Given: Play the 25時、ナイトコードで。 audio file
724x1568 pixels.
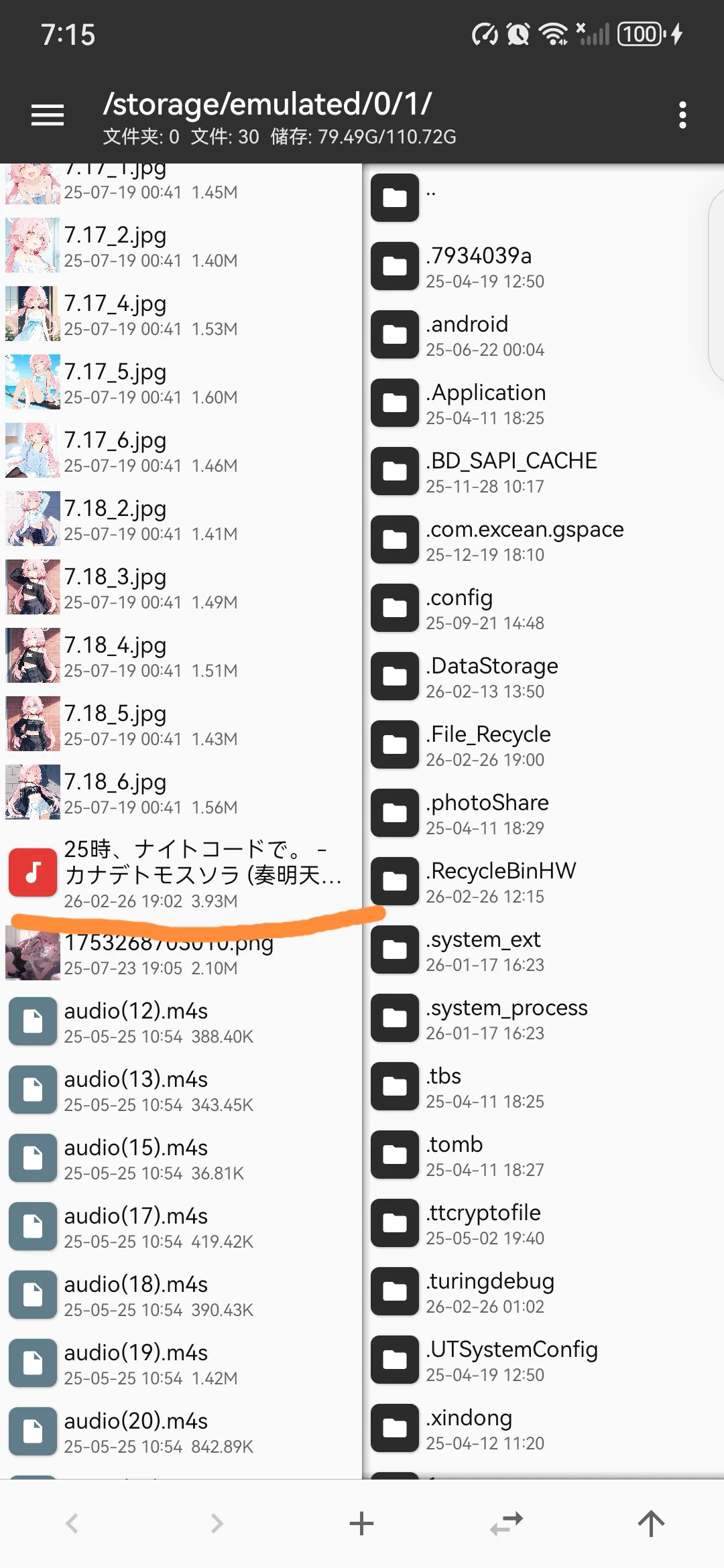Looking at the screenshot, I should [181, 873].
